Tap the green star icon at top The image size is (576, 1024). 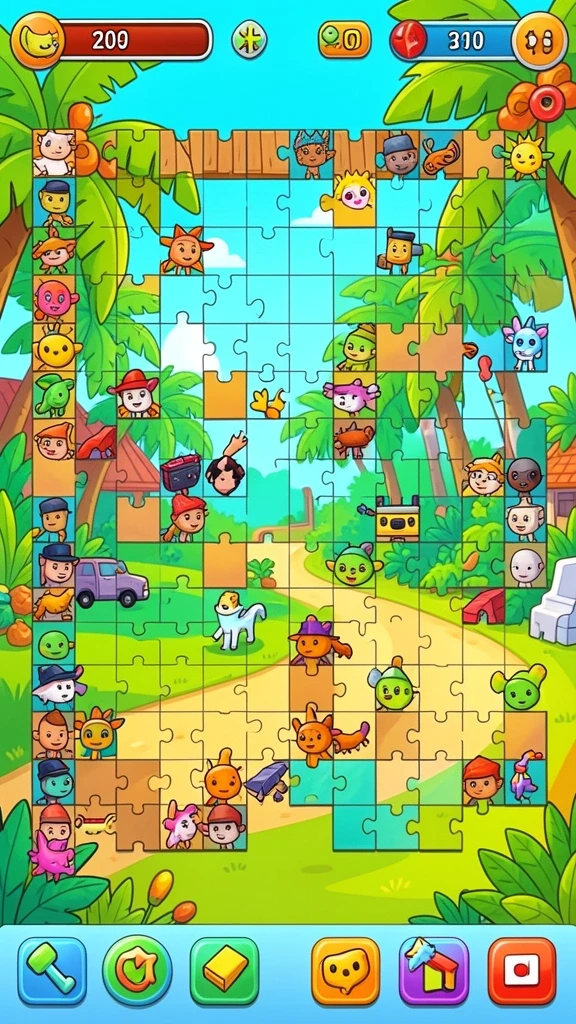(x=249, y=39)
